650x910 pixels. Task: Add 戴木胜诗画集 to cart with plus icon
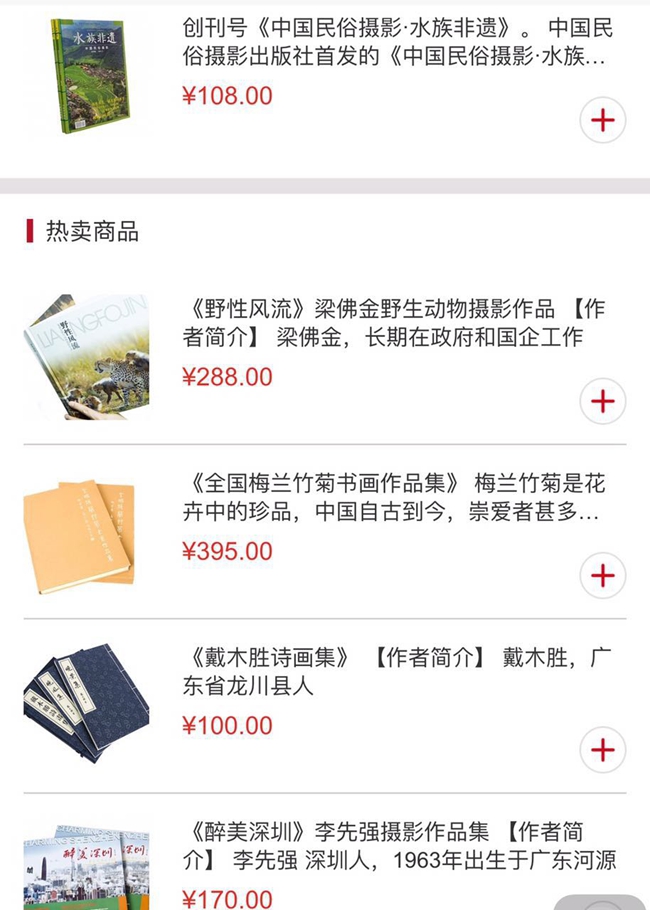coord(602,750)
